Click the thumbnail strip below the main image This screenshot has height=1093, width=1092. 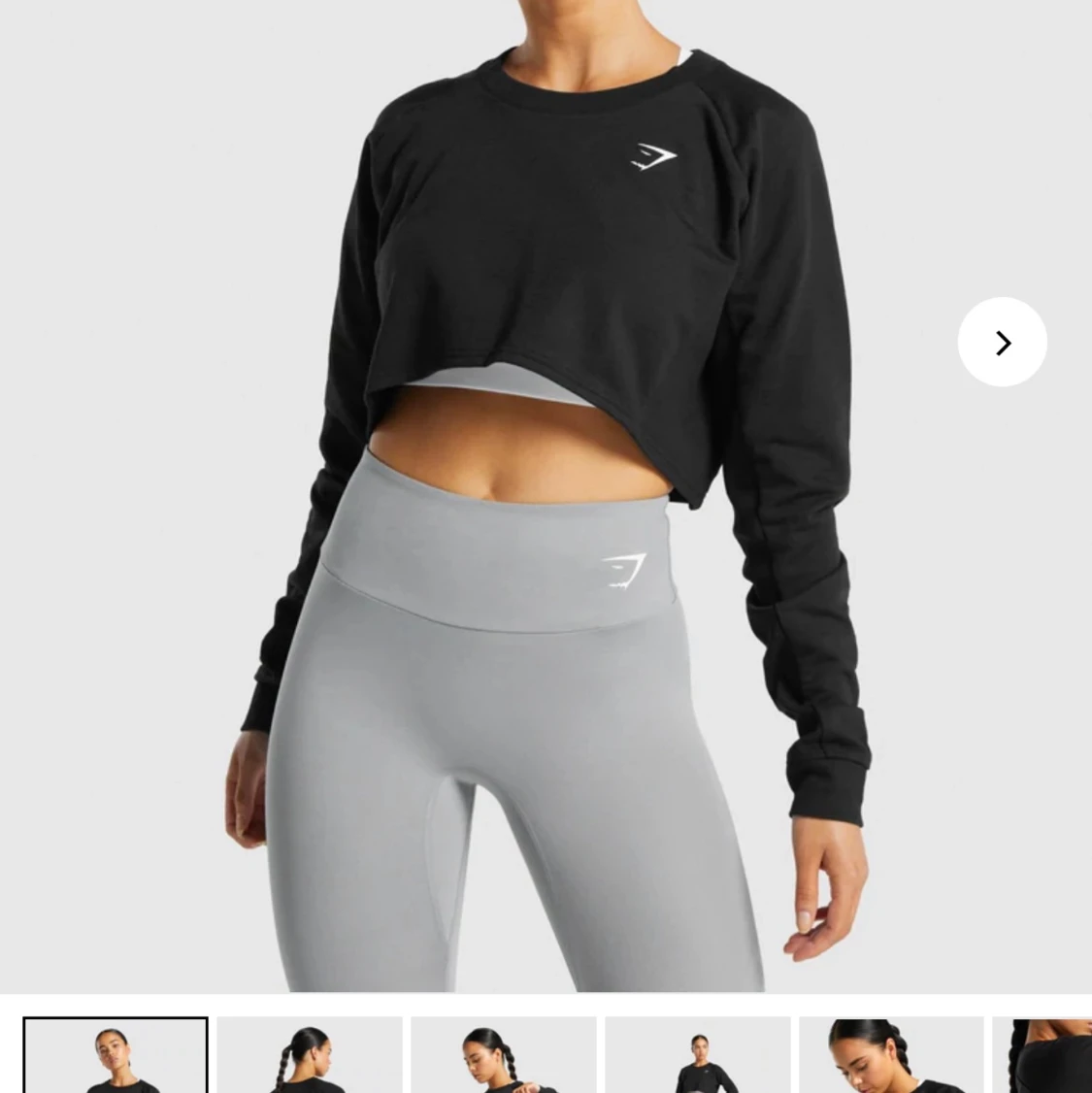click(546, 1055)
